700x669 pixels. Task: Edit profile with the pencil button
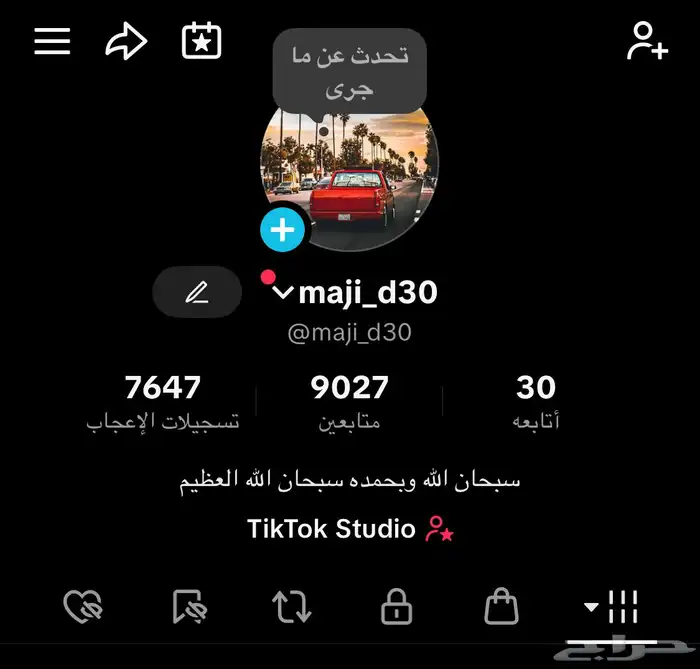click(197, 292)
